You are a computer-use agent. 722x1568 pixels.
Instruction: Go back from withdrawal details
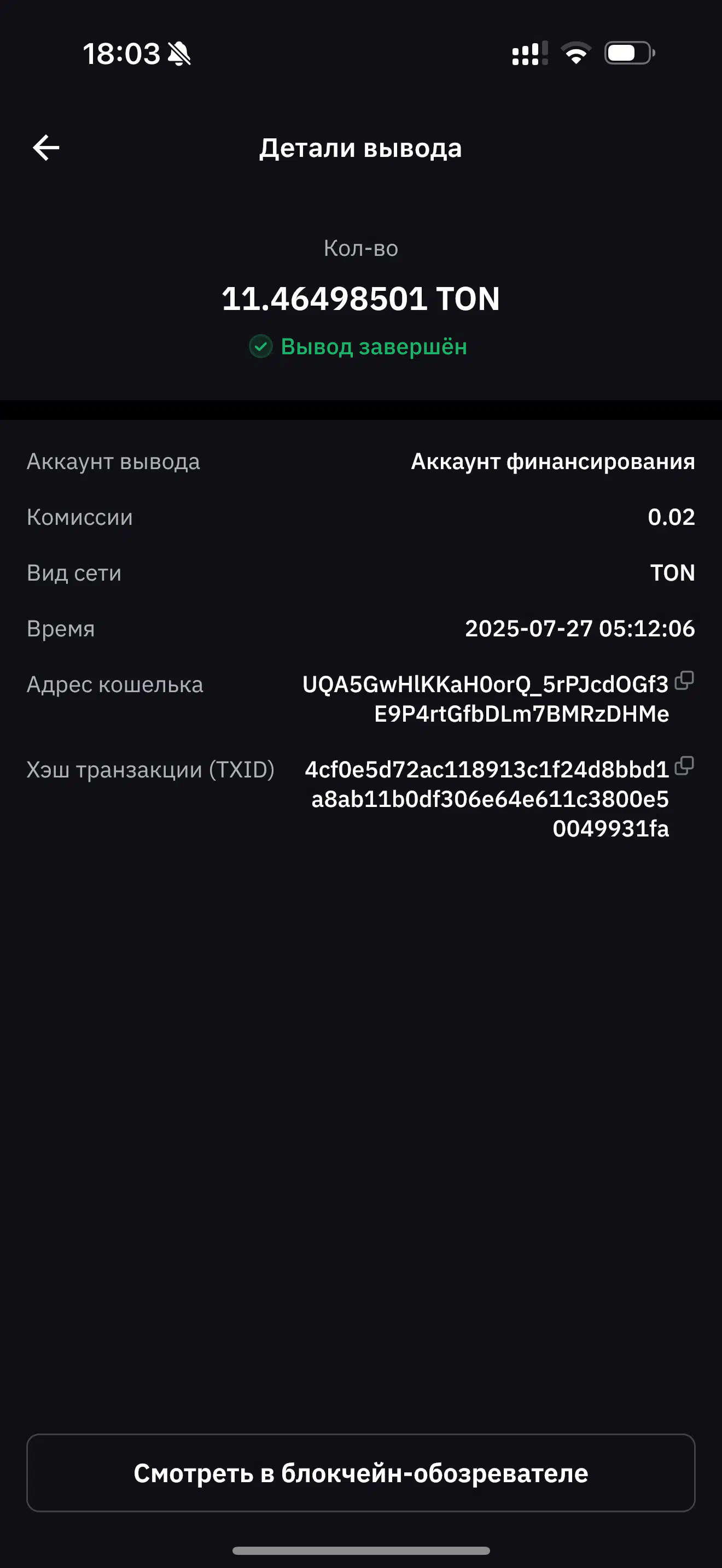point(45,148)
